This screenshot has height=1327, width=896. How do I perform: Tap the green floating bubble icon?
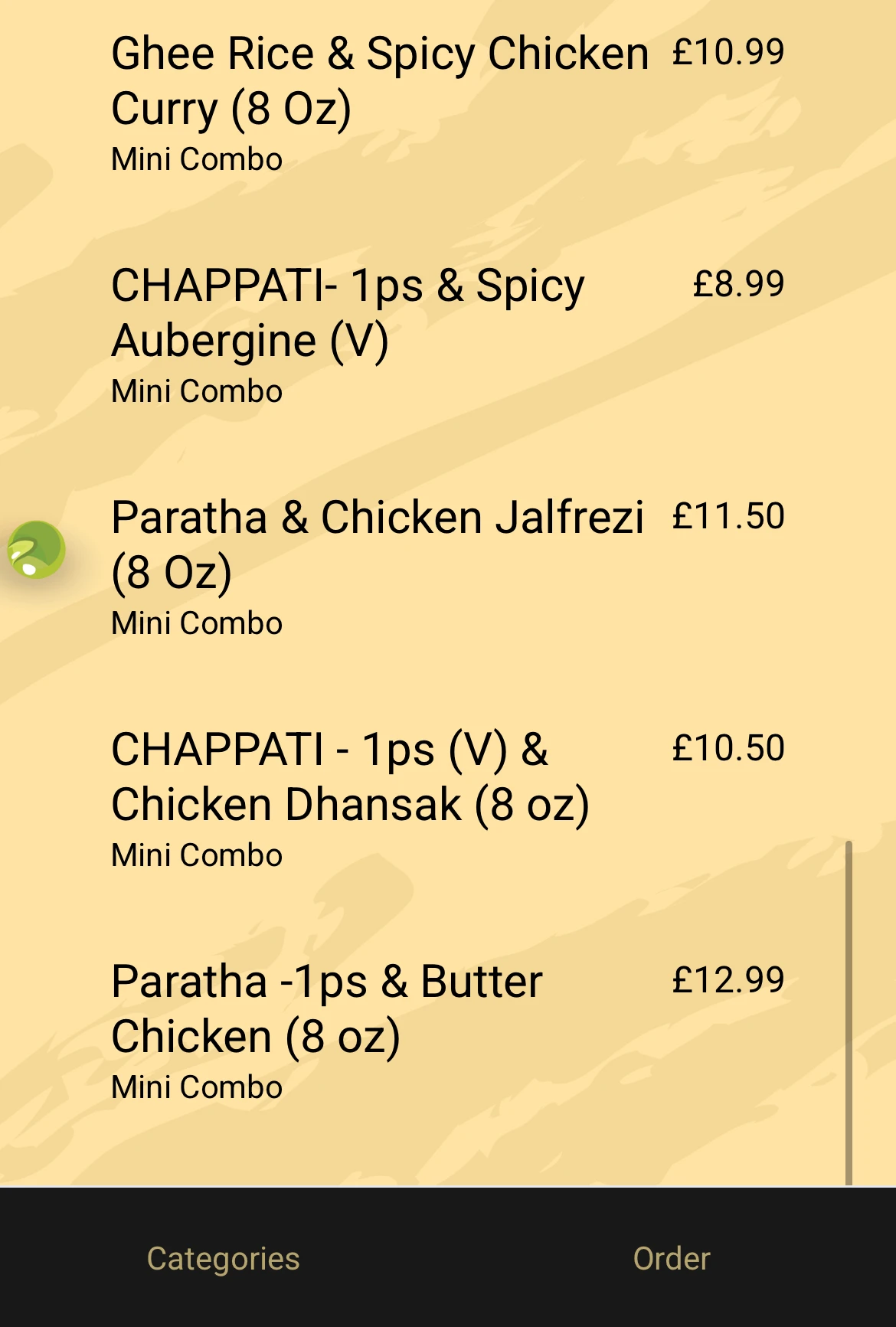[x=36, y=550]
